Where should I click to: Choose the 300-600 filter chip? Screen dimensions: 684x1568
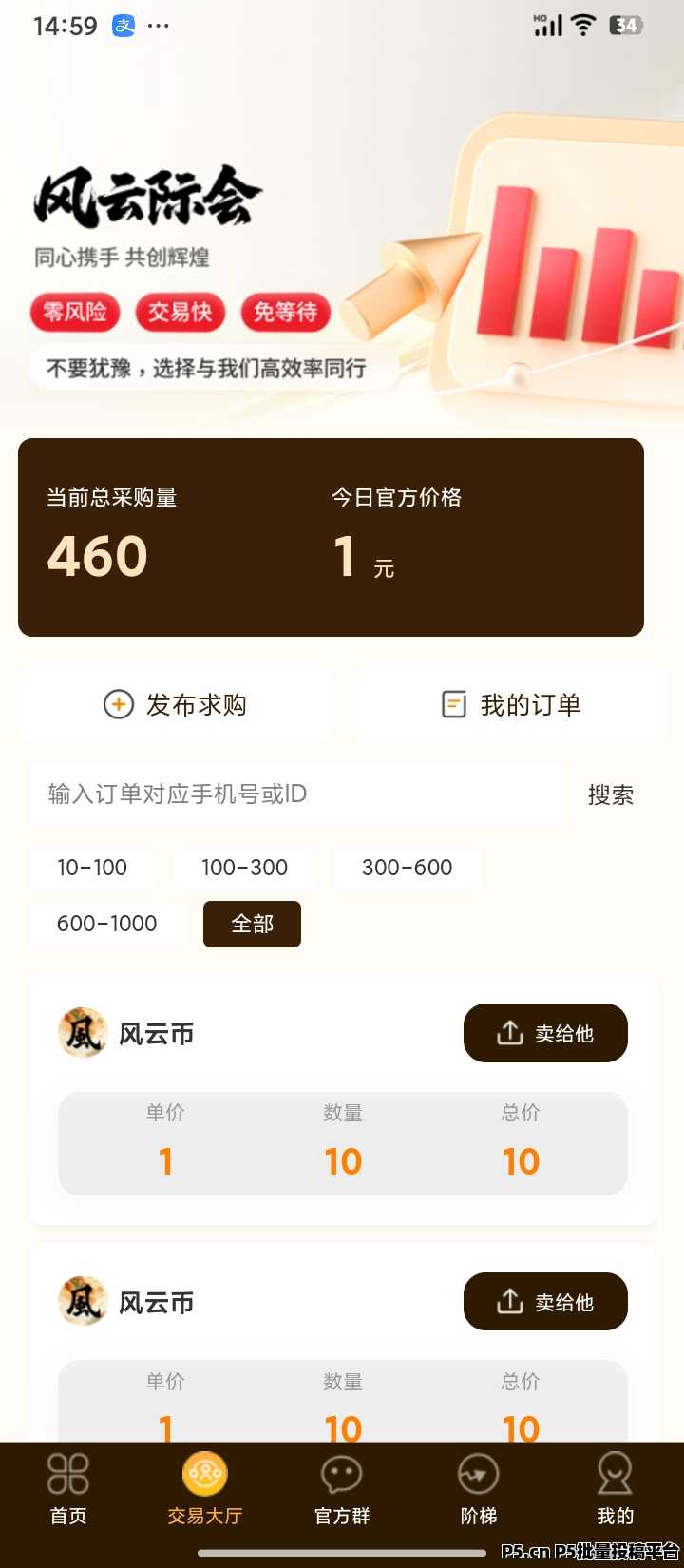click(x=407, y=868)
